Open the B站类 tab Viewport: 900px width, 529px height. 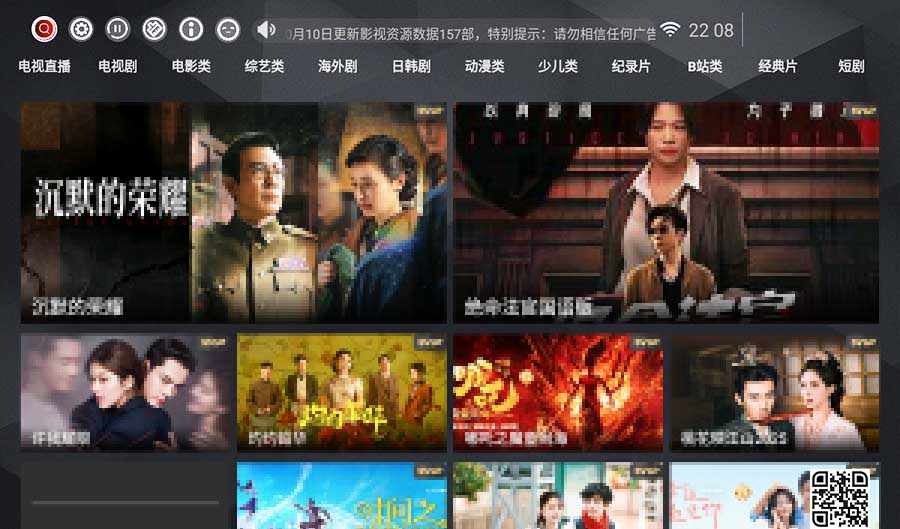point(704,67)
